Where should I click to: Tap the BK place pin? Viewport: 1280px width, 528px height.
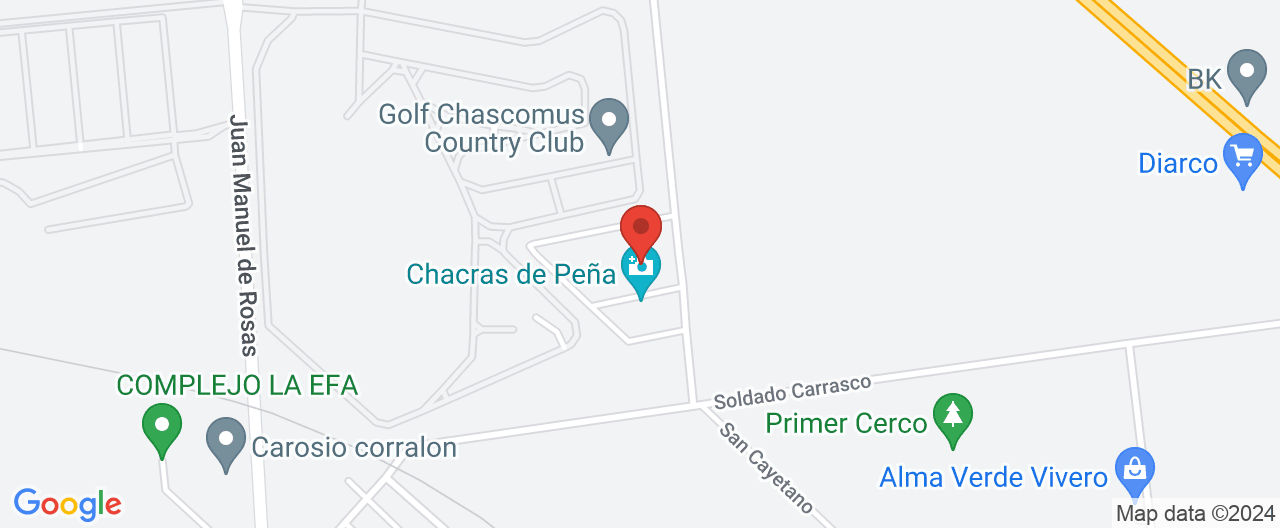coord(1246,72)
